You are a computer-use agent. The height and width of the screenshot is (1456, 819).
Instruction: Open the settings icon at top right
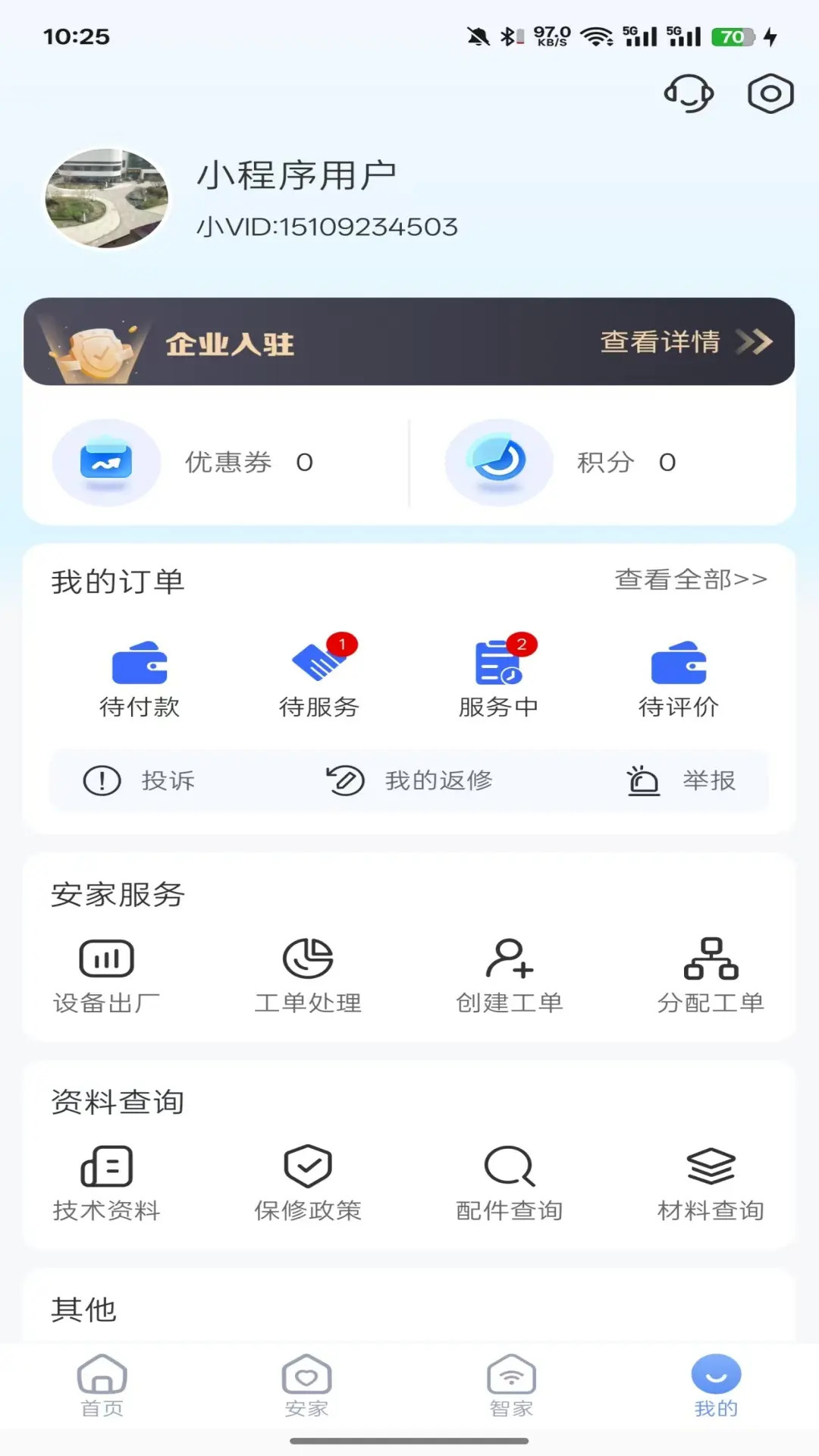coord(770,93)
